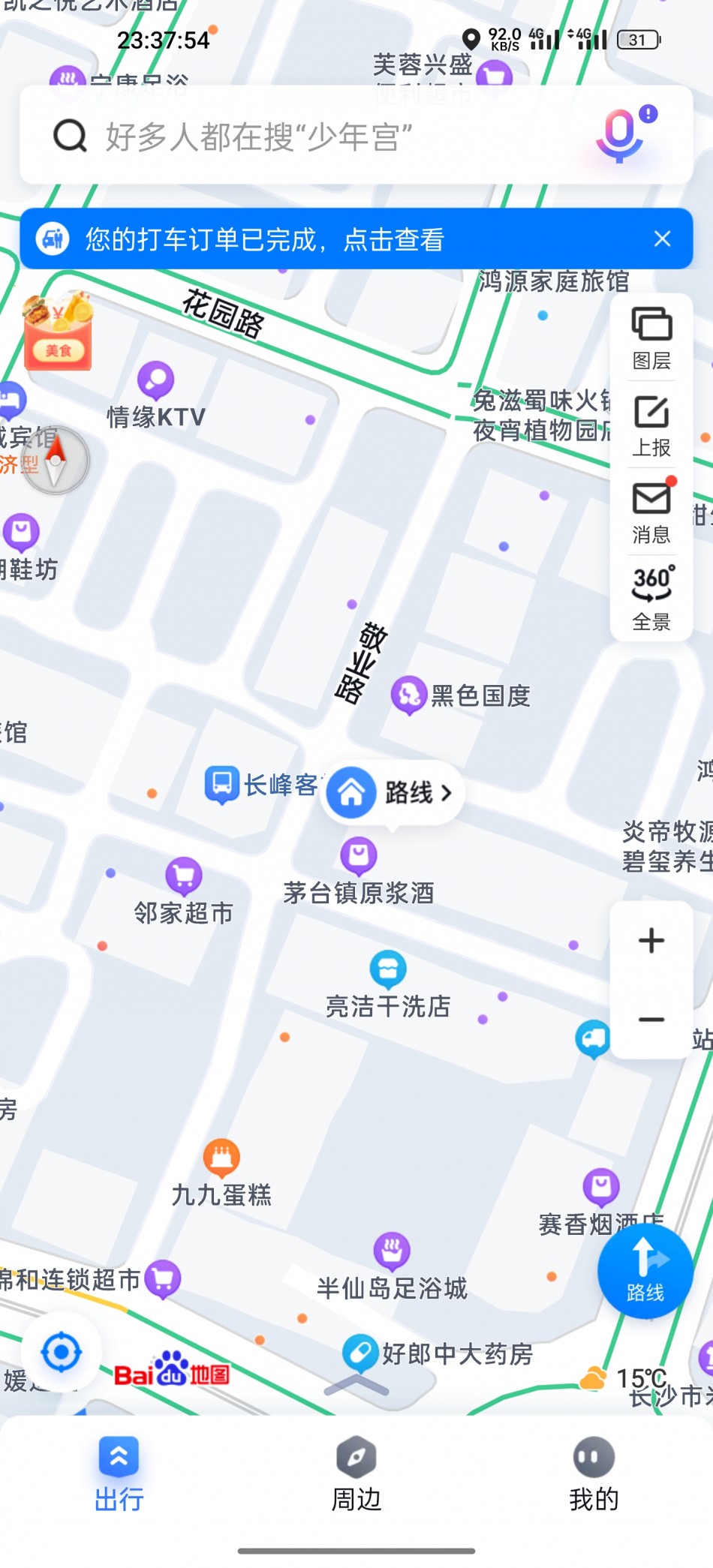The image size is (713, 1568).
Task: Open the 美食 food promo icon
Action: pyautogui.click(x=58, y=332)
